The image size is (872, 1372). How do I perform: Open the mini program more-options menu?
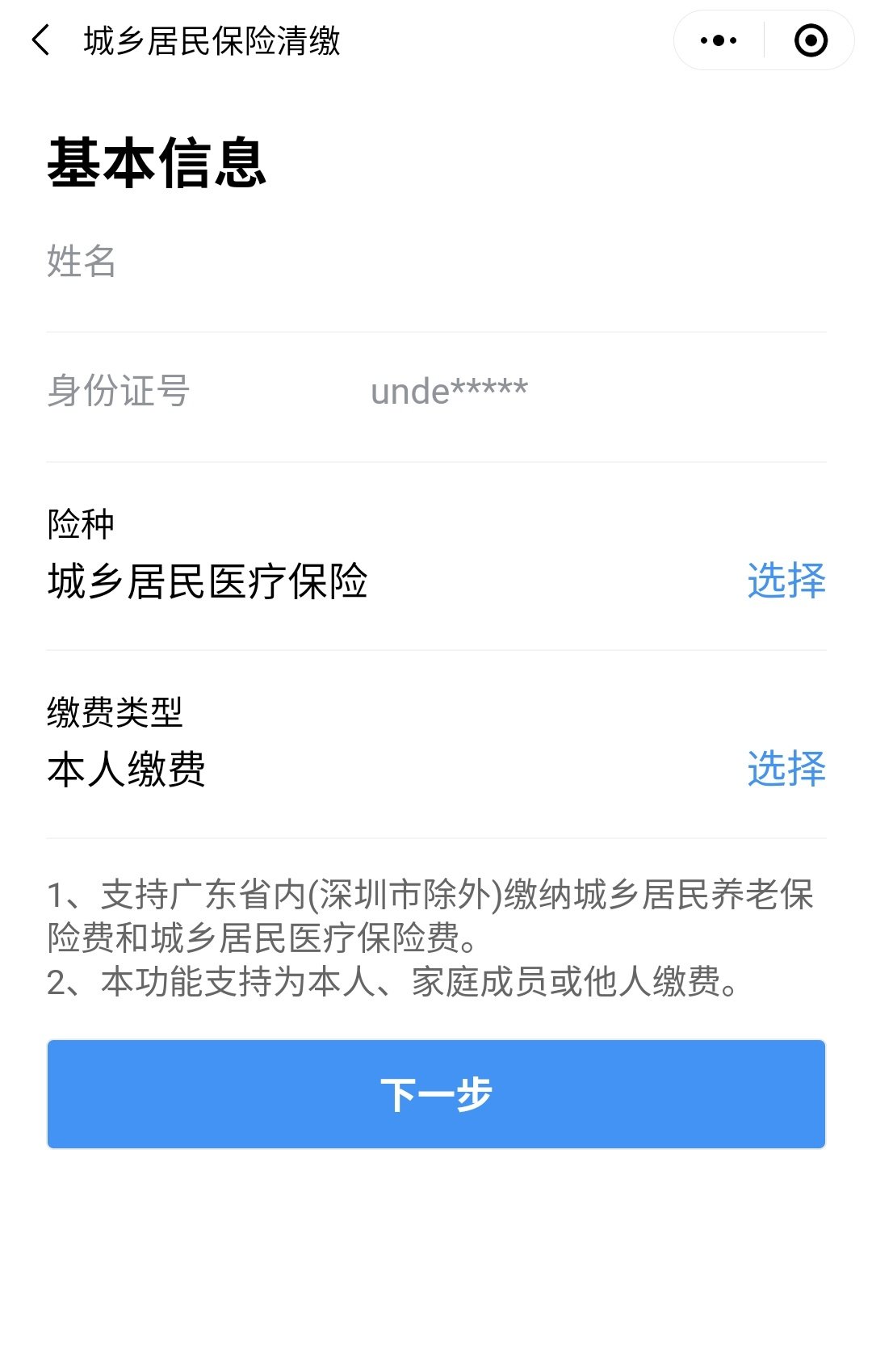click(x=719, y=40)
